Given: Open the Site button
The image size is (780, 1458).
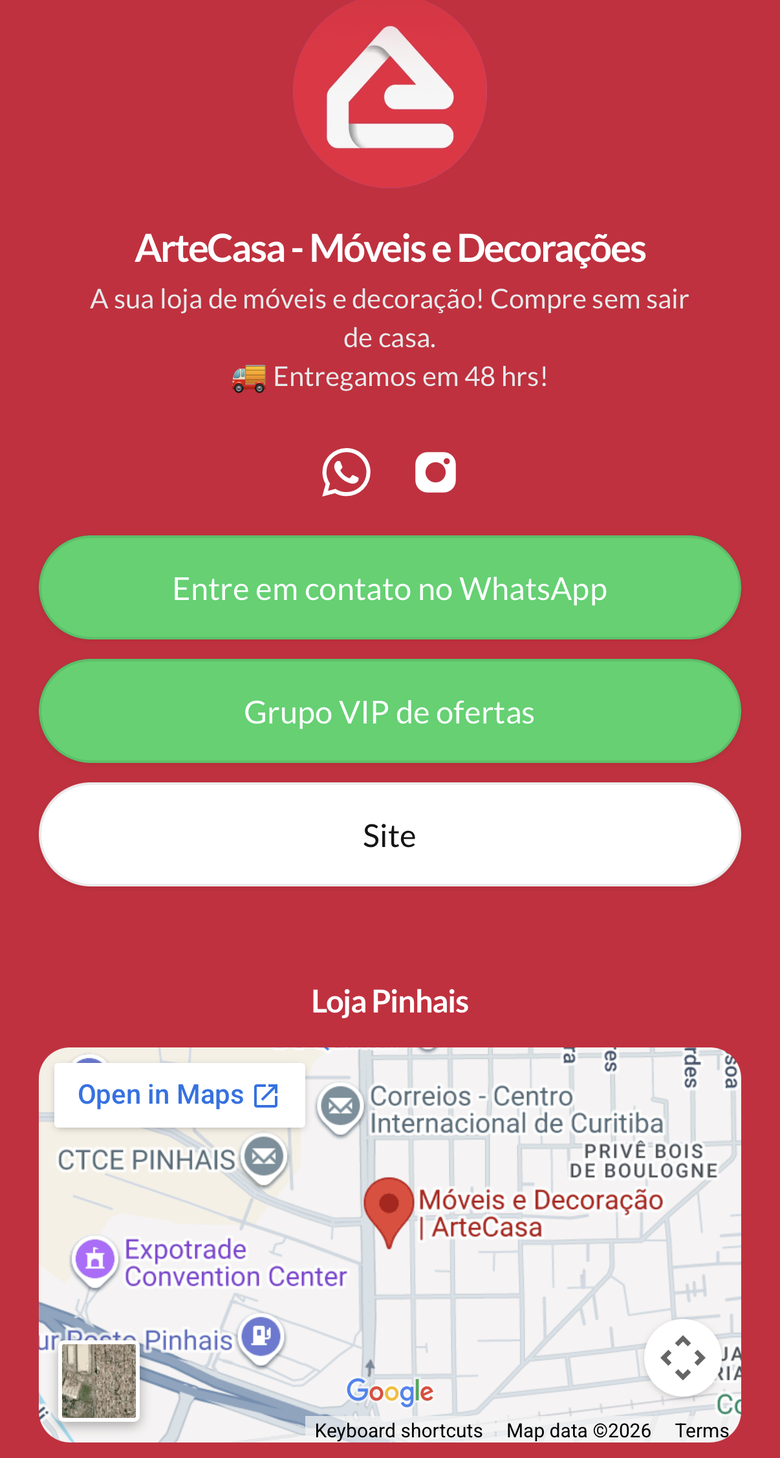Looking at the screenshot, I should click(390, 835).
